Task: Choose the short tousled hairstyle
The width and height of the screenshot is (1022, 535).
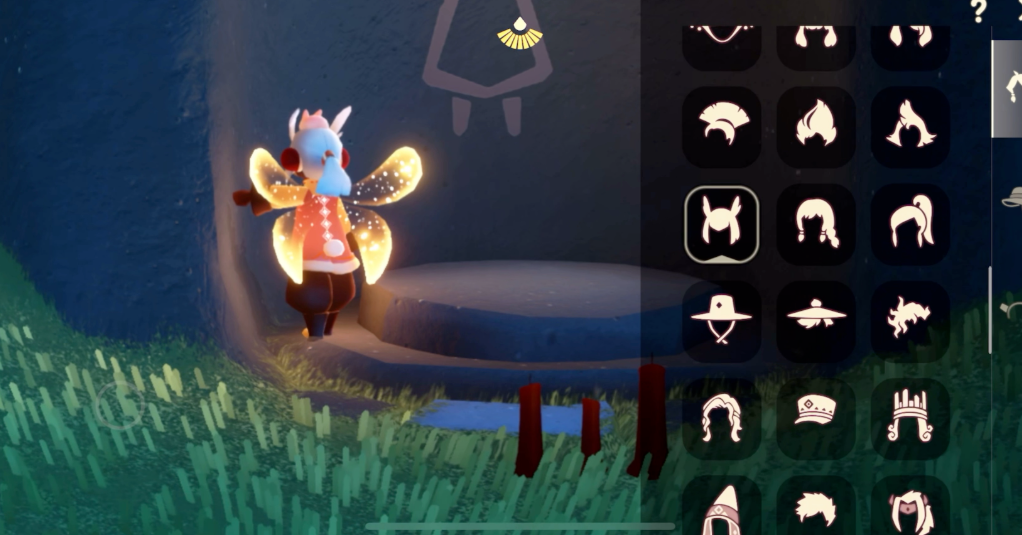Action: click(x=815, y=508)
